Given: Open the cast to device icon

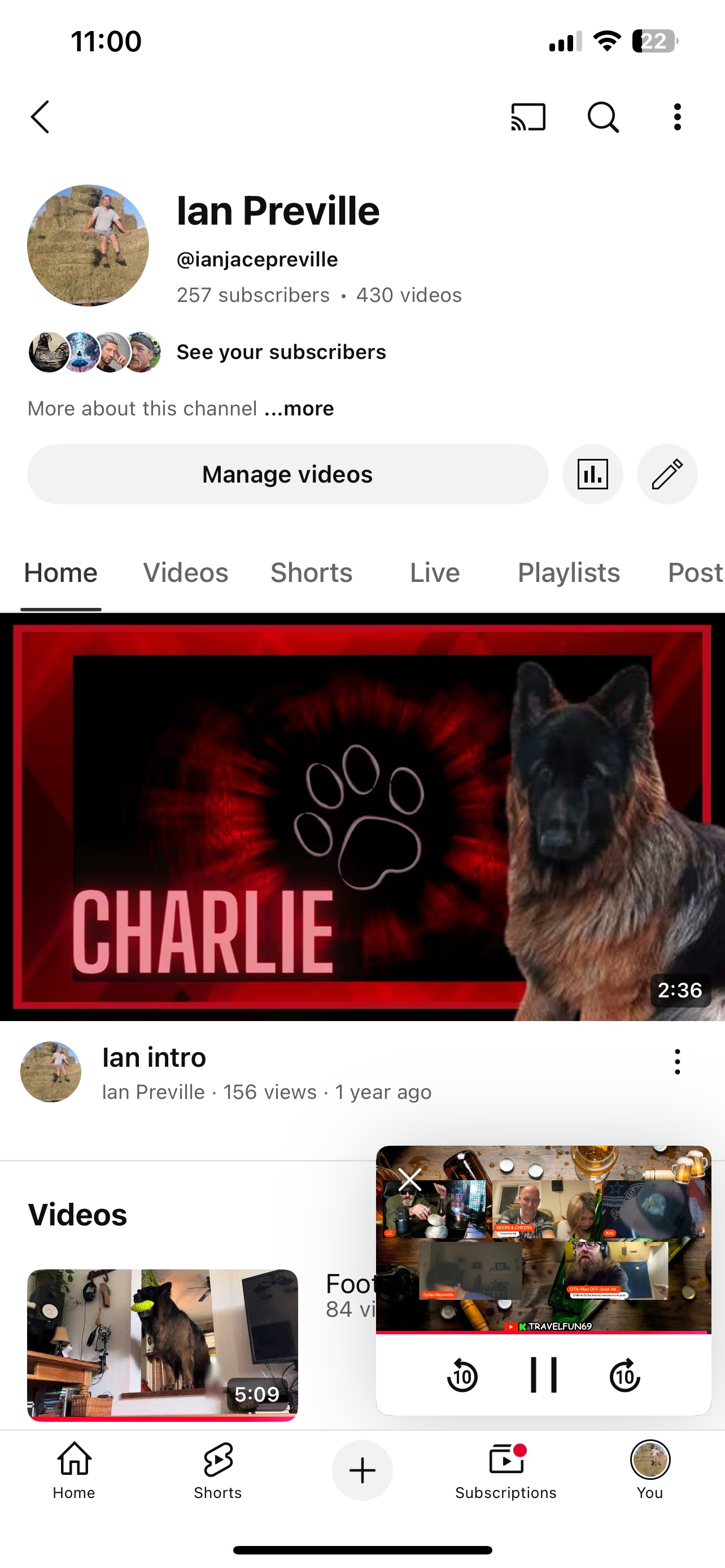Looking at the screenshot, I should (528, 117).
